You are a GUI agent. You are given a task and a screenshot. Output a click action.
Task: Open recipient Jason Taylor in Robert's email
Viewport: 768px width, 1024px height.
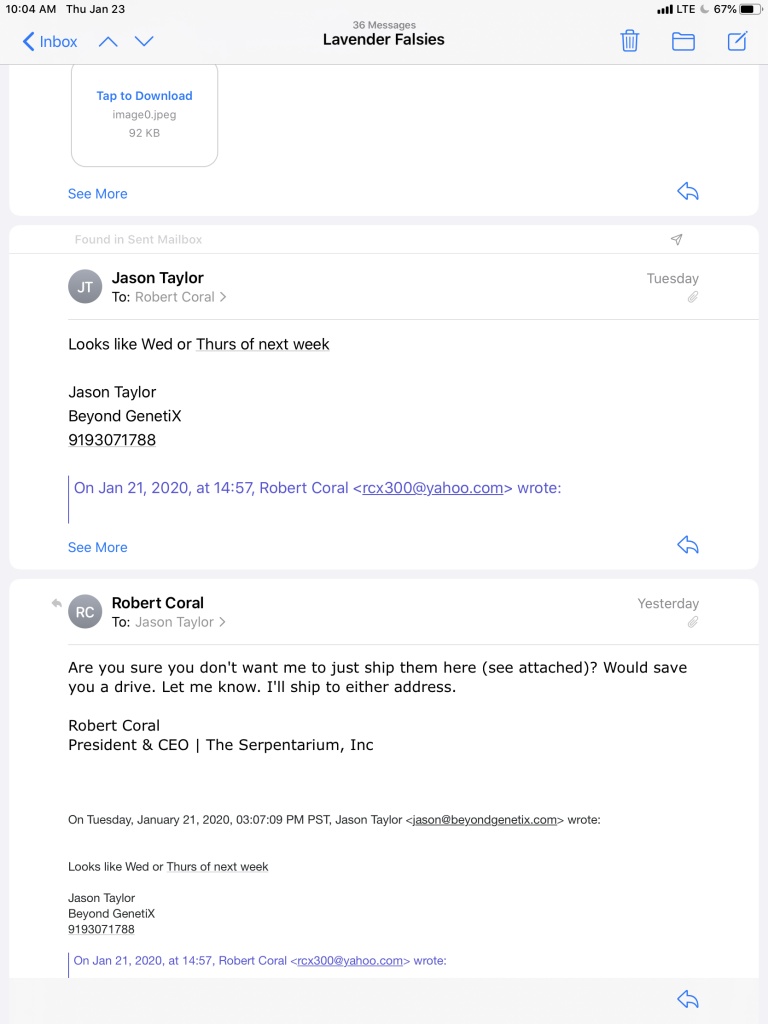tap(180, 622)
